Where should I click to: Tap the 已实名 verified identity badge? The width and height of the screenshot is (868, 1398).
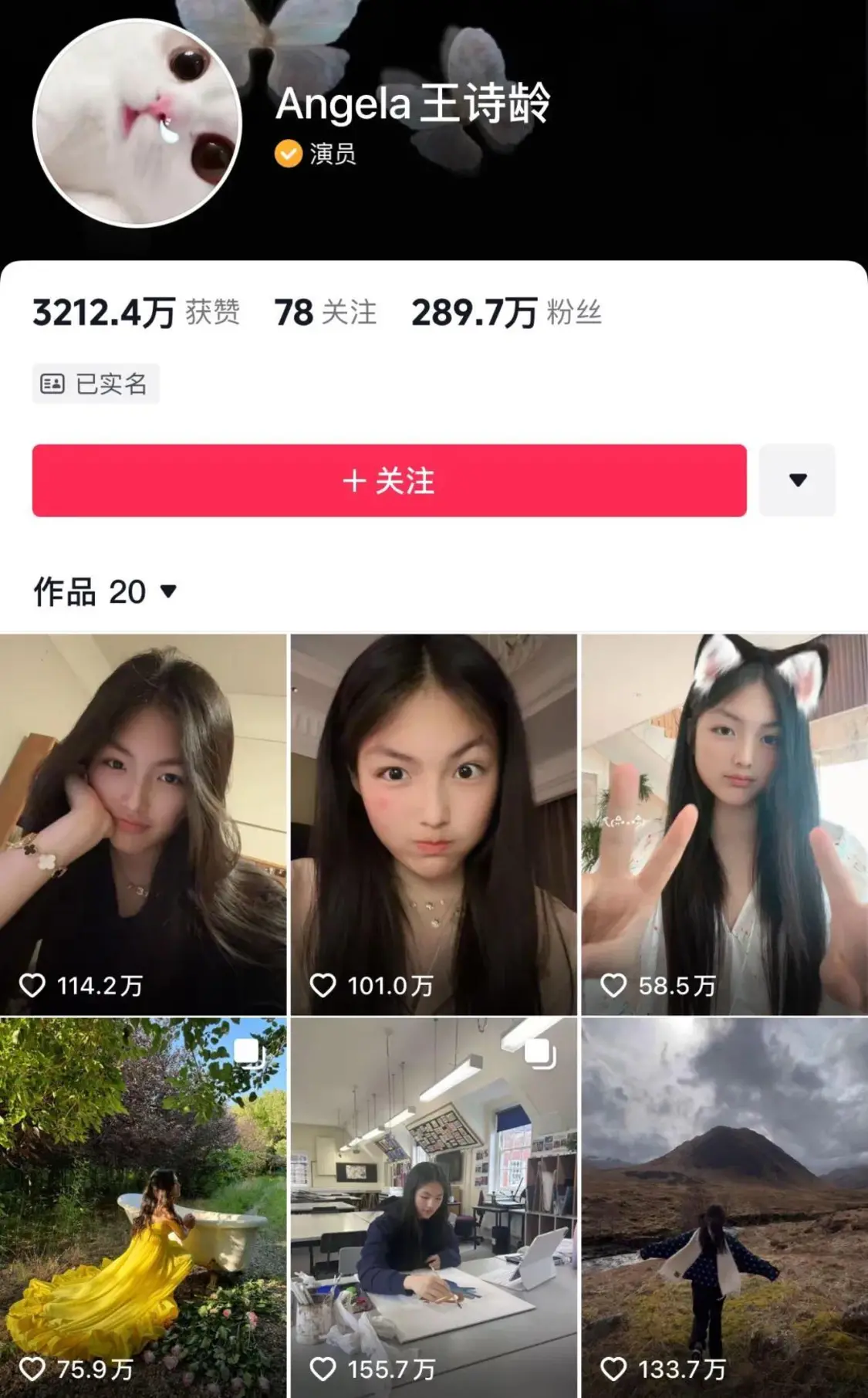tap(96, 384)
